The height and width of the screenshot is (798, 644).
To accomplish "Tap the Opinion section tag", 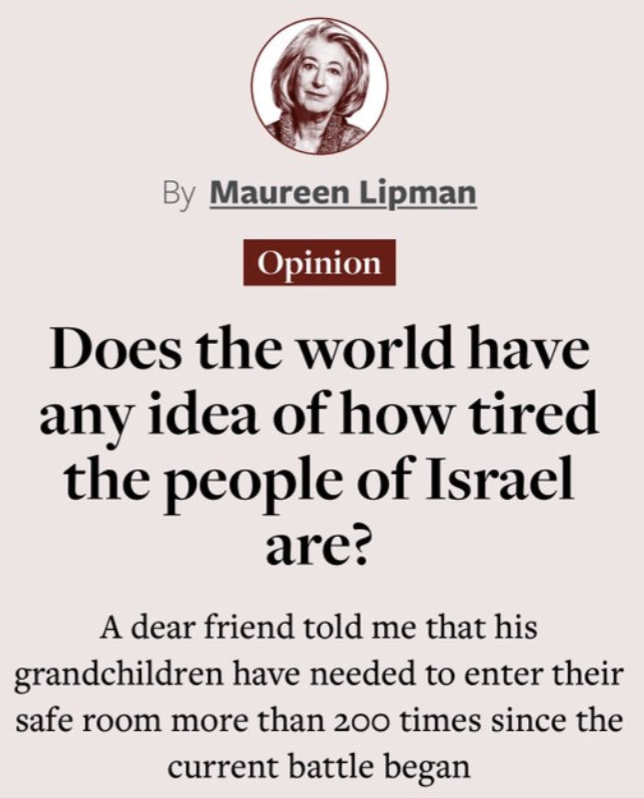I will 319,264.
